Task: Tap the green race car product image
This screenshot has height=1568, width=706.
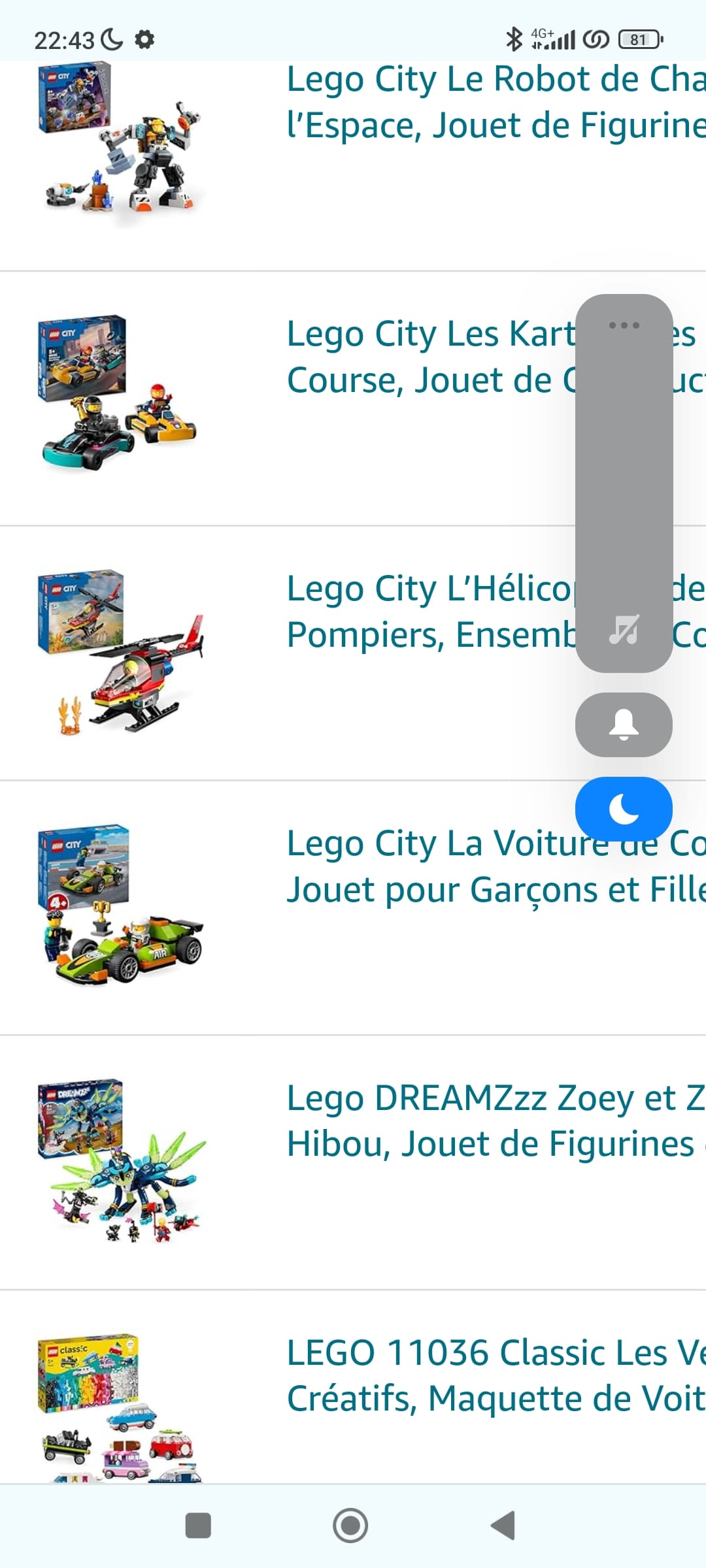Action: [121, 905]
